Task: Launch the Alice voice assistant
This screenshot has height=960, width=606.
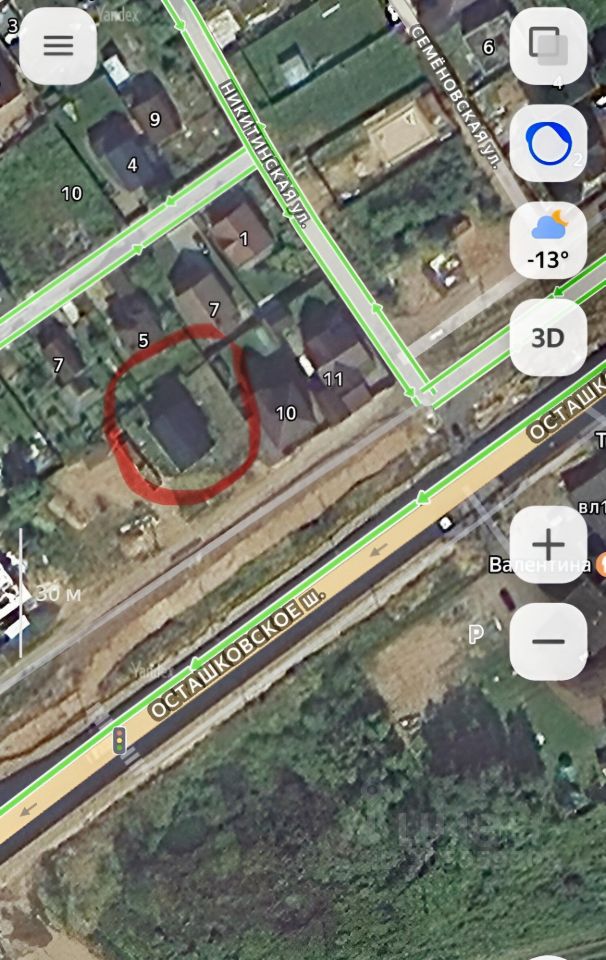Action: pos(547,143)
